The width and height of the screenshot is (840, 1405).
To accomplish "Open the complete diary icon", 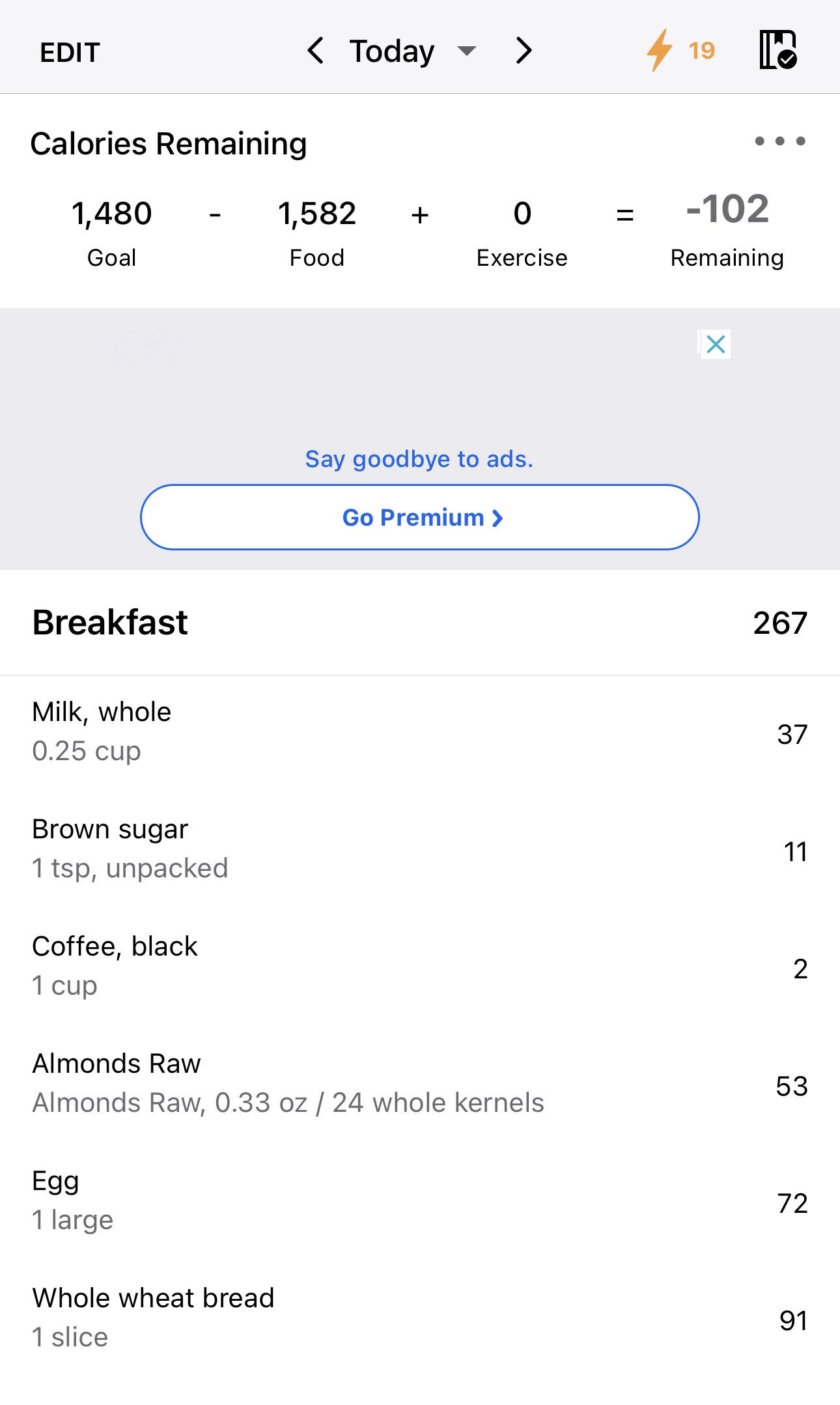I will [778, 50].
